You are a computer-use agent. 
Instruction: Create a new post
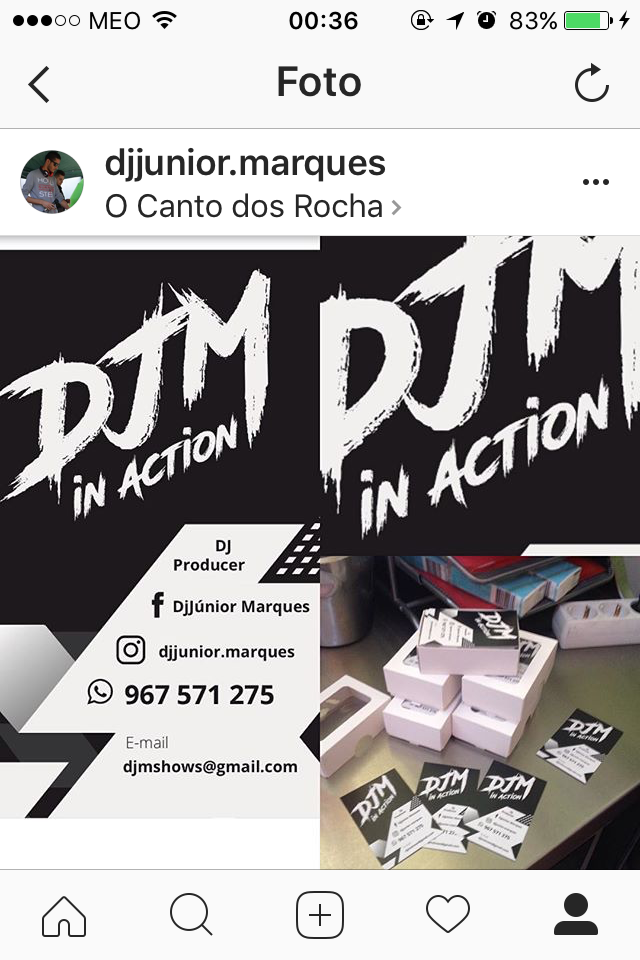click(x=320, y=915)
